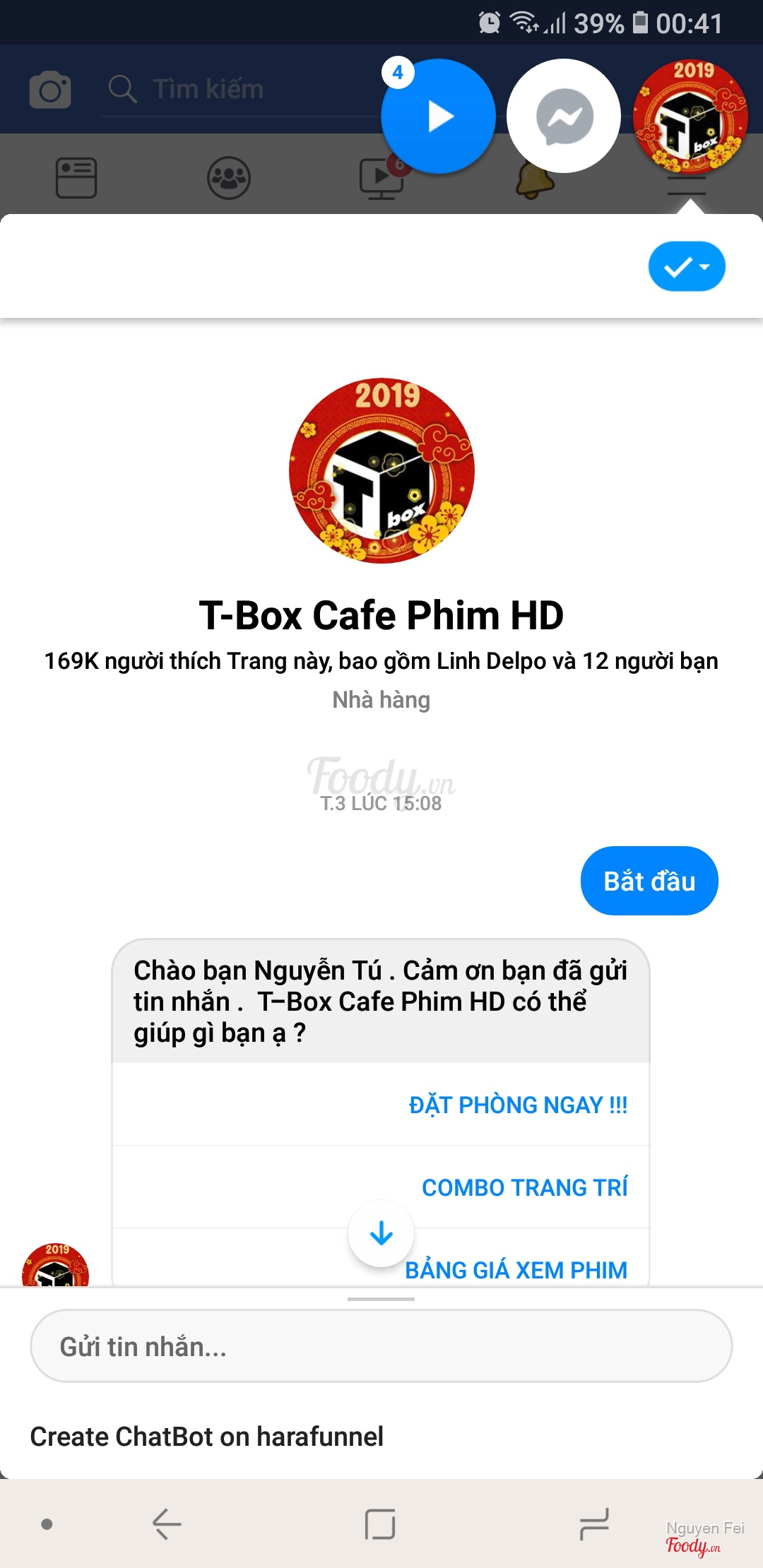Viewport: 763px width, 1568px height.
Task: Focus the Gửi tin nhắn message field
Action: click(x=381, y=1346)
